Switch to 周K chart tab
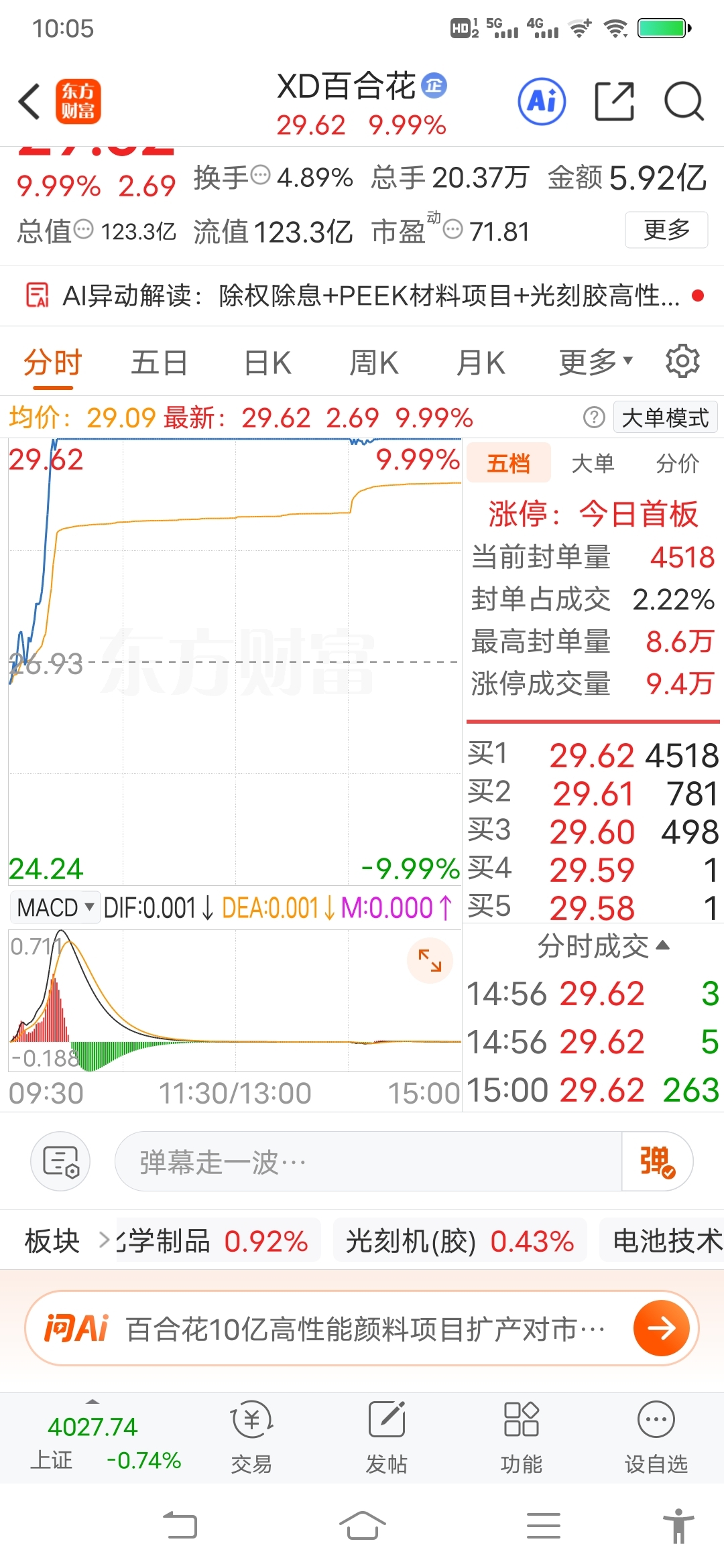724x1568 pixels. [x=374, y=363]
